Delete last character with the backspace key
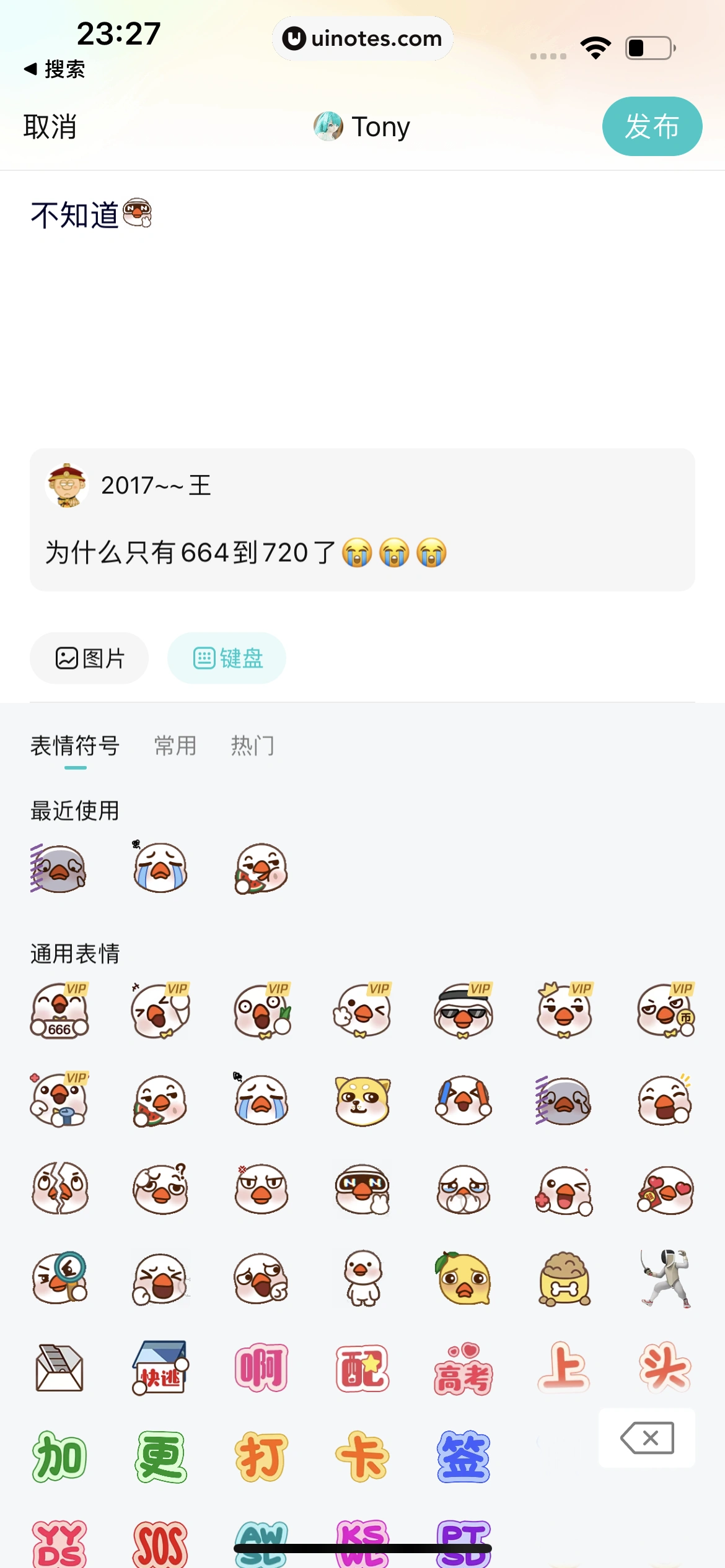725x1568 pixels. [646, 1437]
